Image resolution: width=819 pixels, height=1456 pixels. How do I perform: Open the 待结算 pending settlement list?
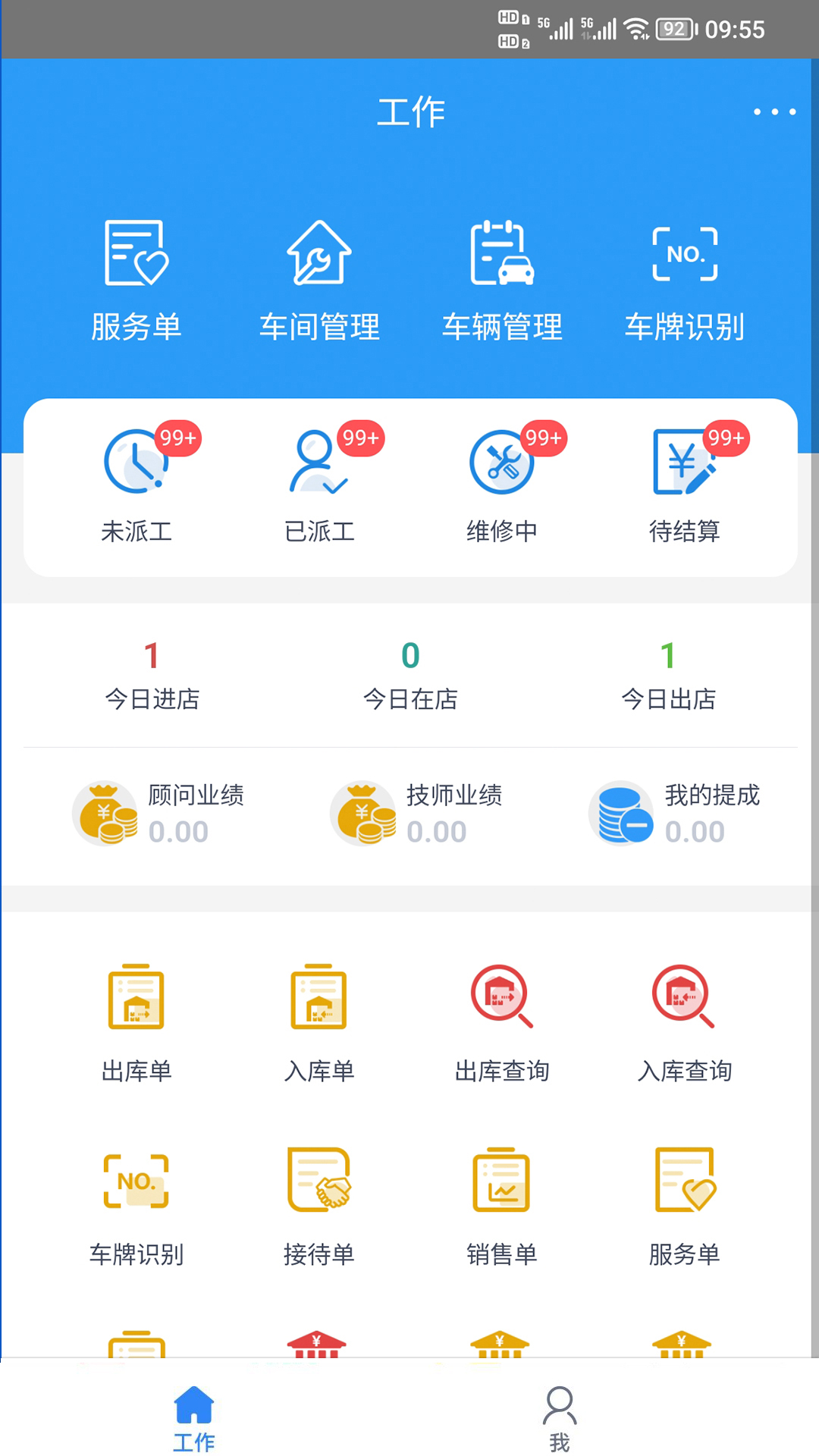[685, 483]
